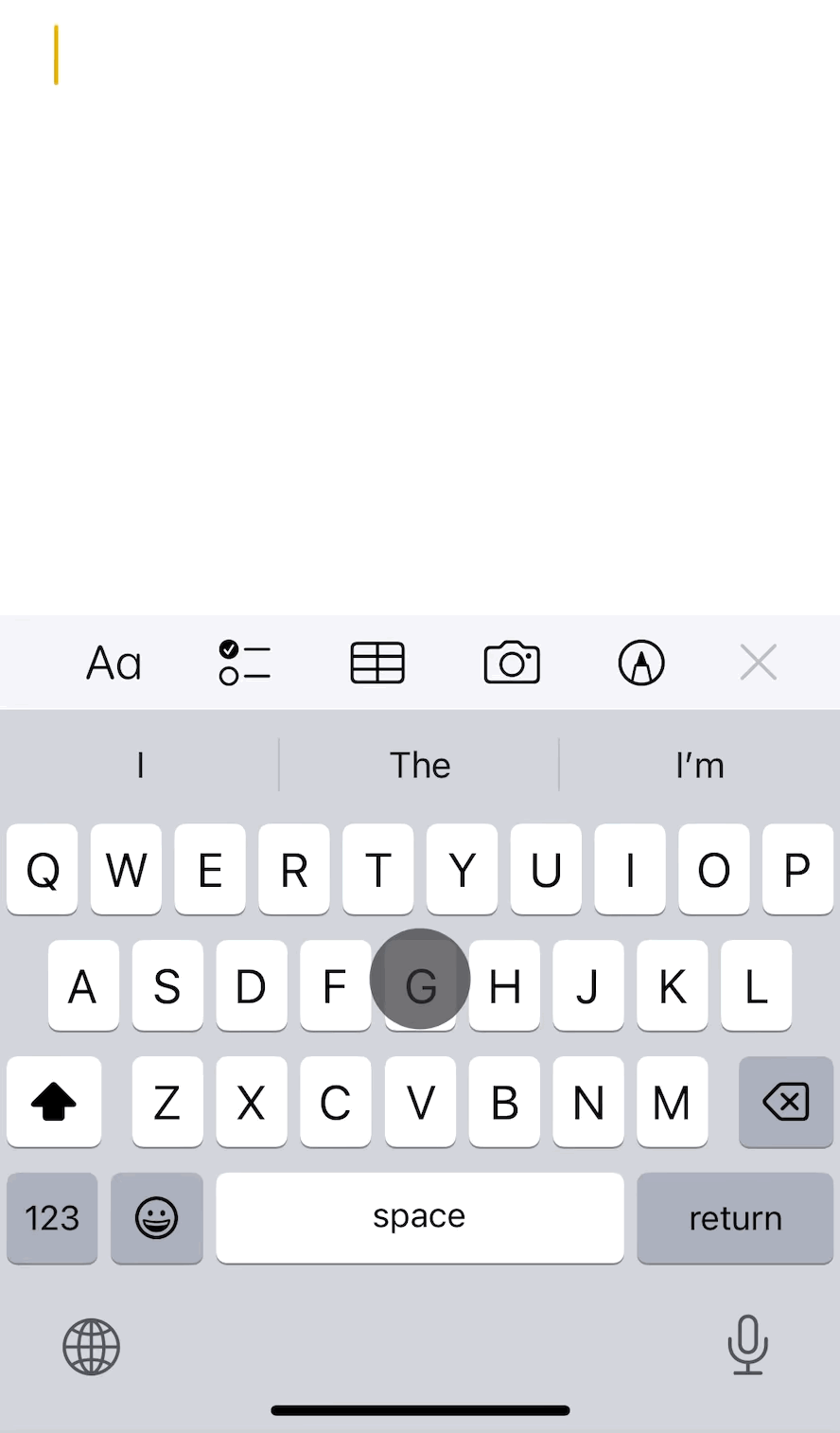Viewport: 840px width, 1433px height.
Task: Open the Aa text formatting options
Action: pos(114,663)
